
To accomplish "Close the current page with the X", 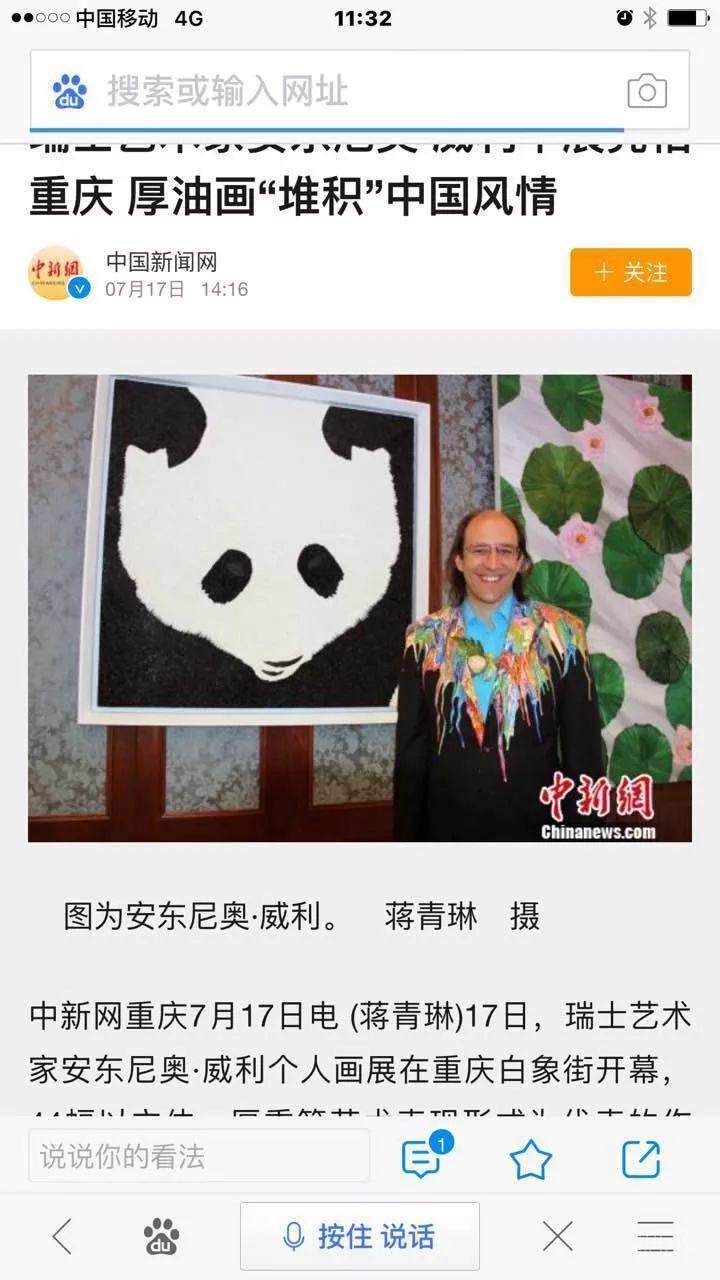I will (557, 1237).
